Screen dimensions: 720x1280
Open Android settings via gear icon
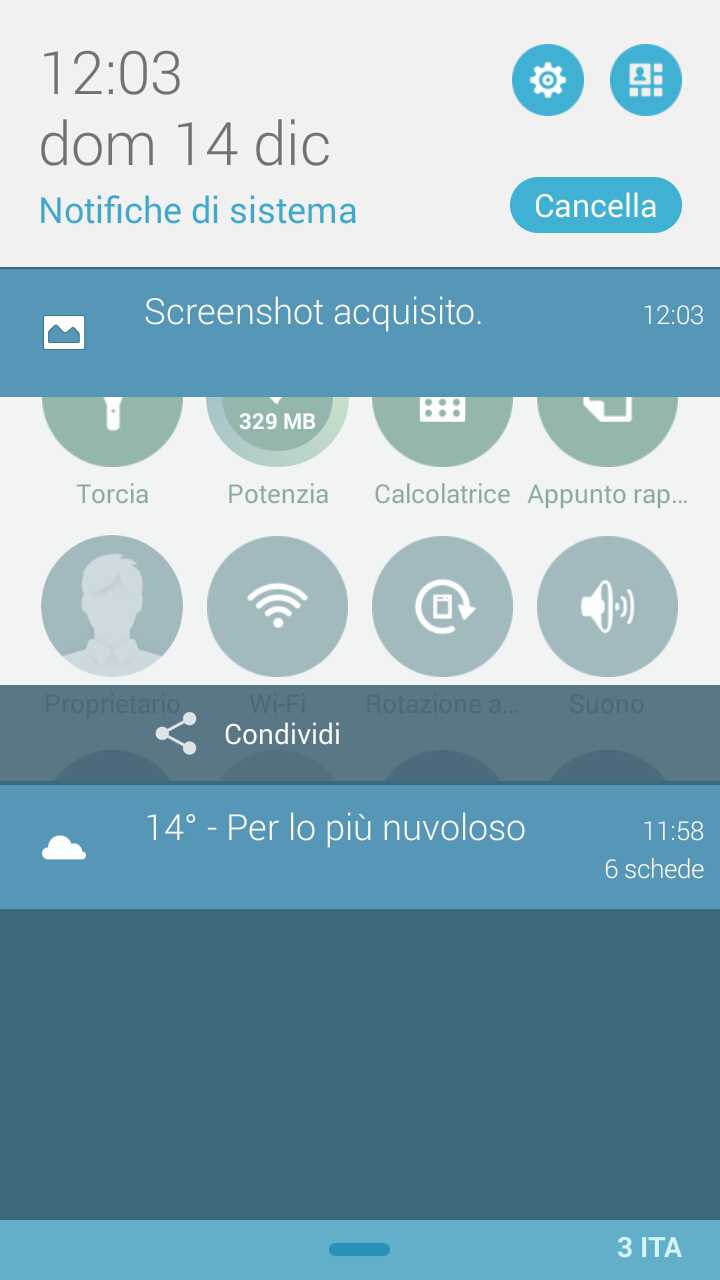tap(547, 79)
